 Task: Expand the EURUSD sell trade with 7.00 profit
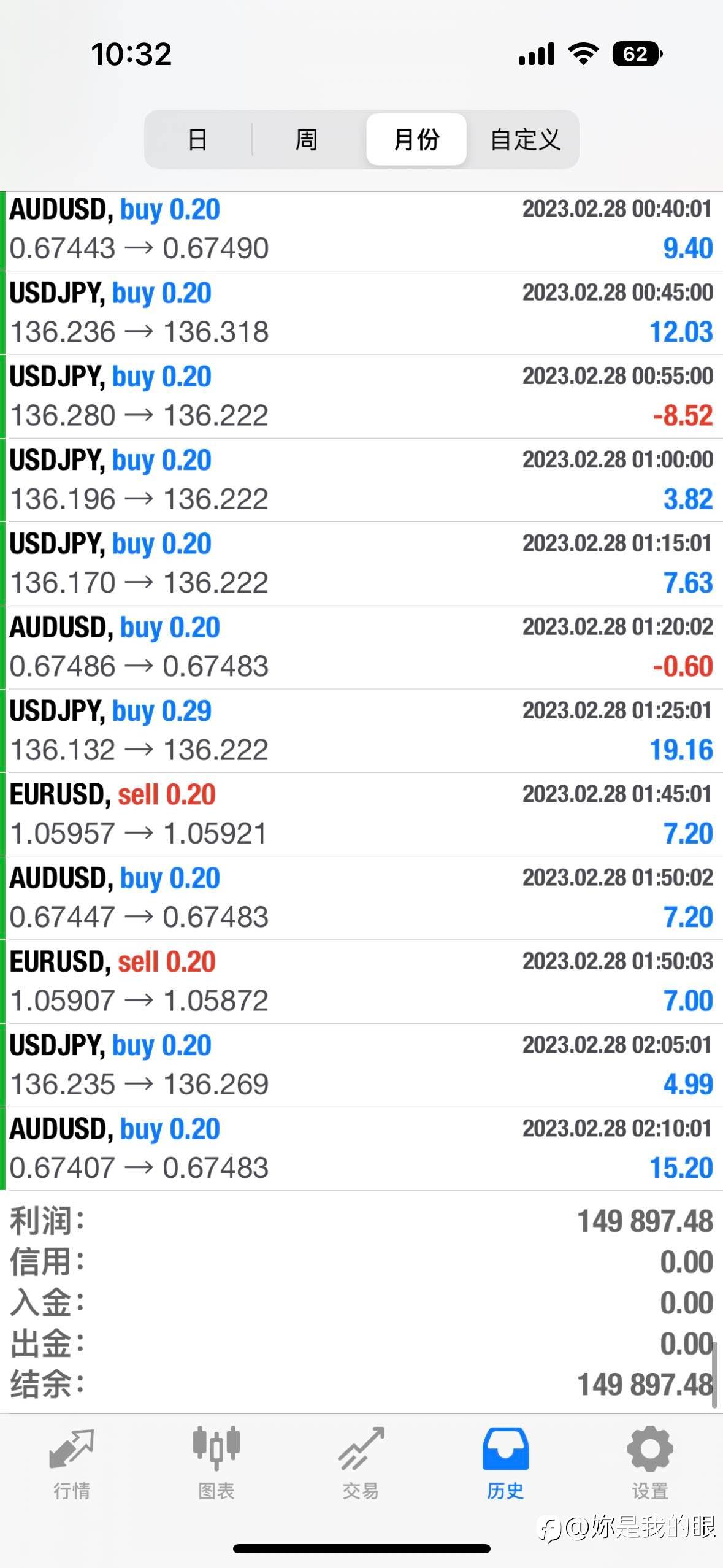(362, 982)
